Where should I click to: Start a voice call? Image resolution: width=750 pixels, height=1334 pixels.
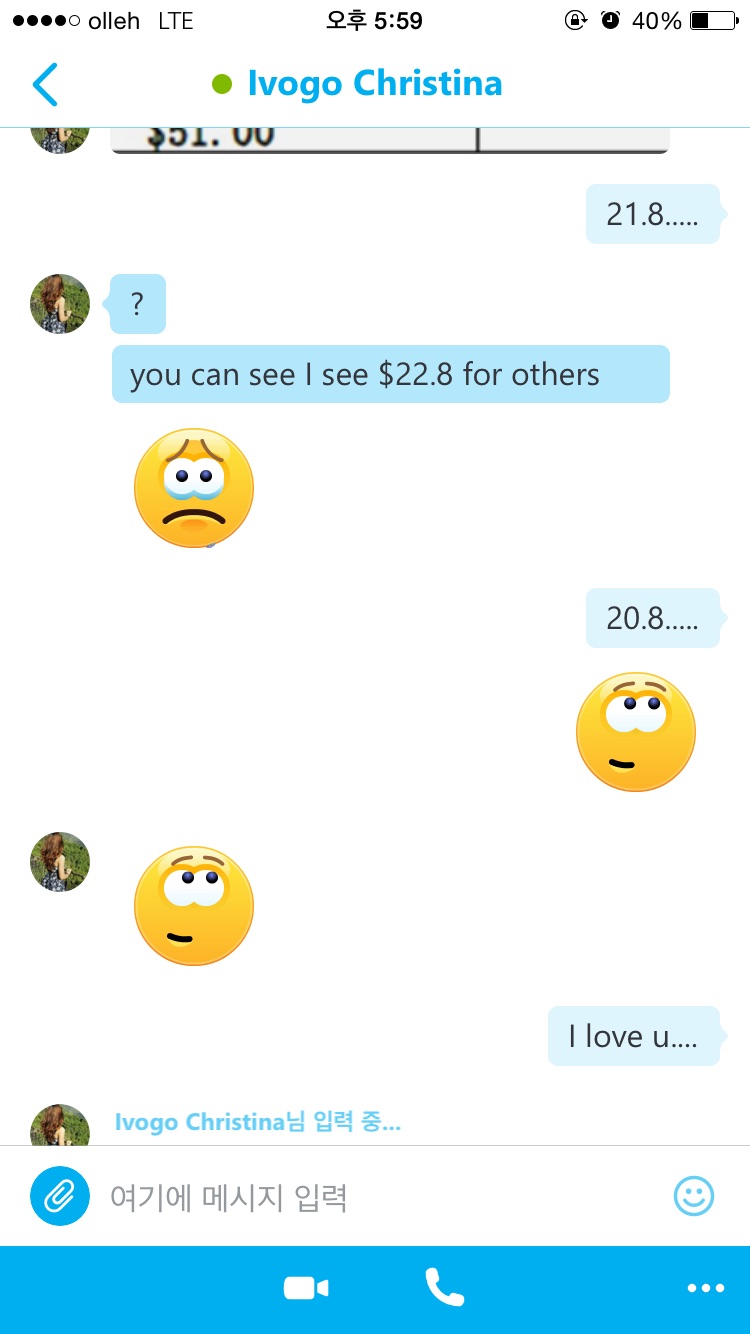(445, 1288)
